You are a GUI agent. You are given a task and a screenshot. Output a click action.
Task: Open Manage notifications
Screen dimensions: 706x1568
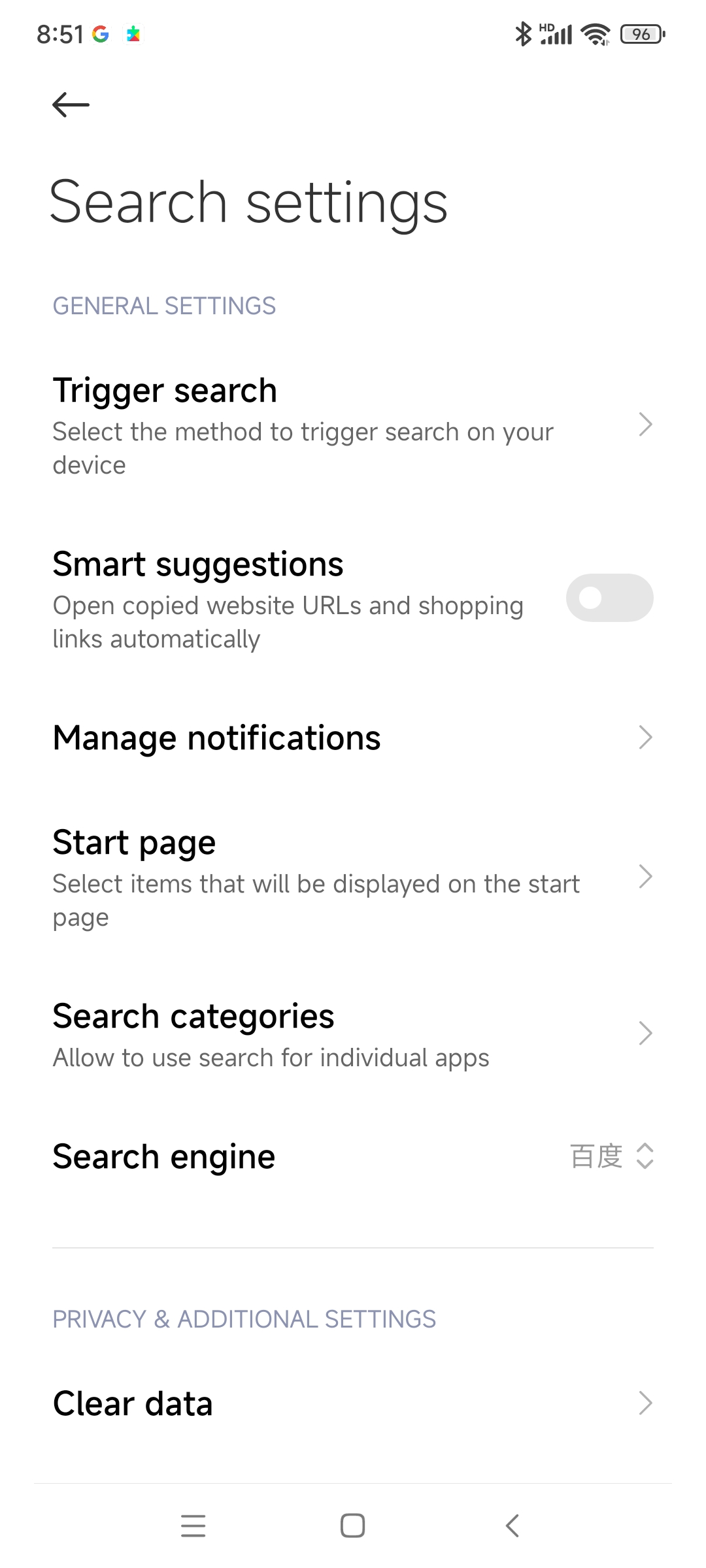(353, 738)
